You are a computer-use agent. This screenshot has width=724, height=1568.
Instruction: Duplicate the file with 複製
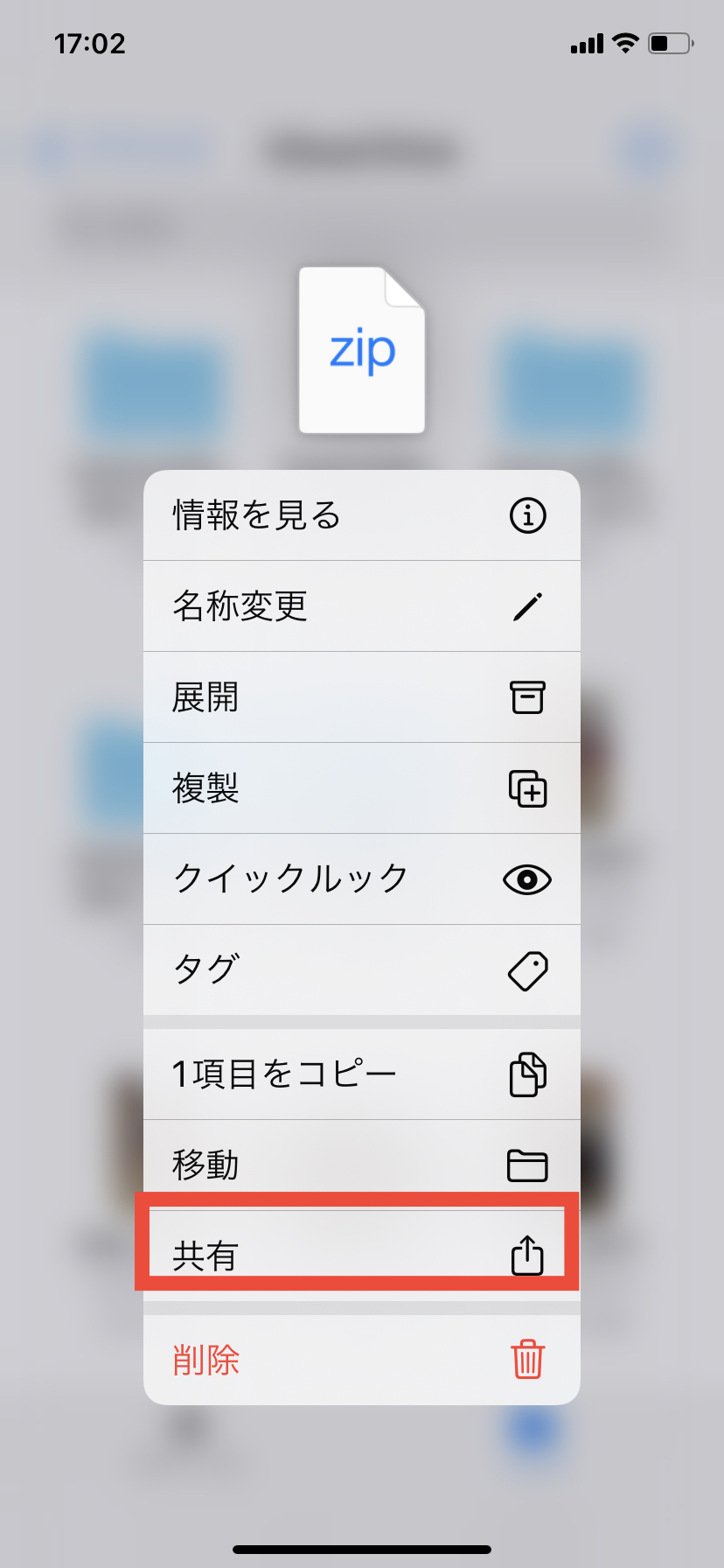click(x=361, y=788)
